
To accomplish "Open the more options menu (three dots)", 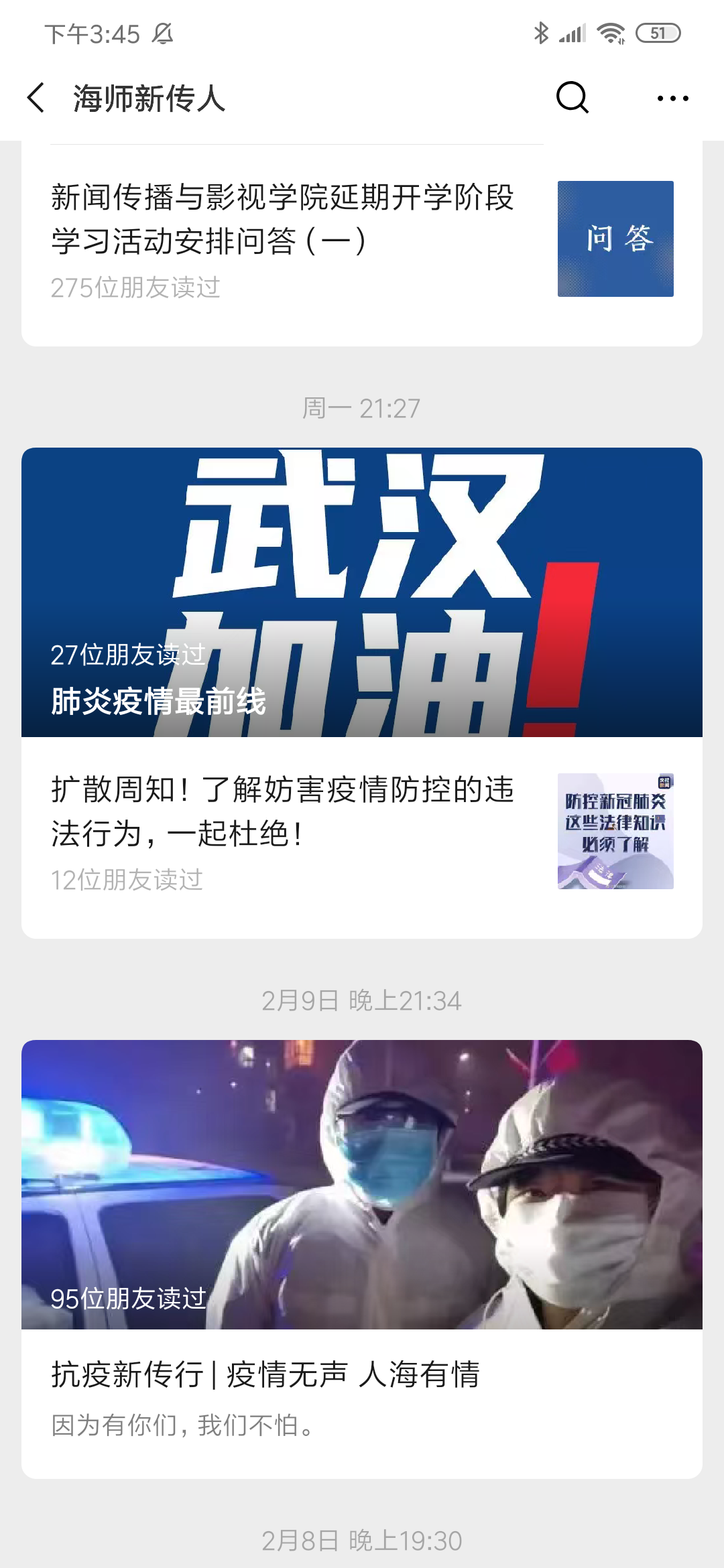I will (672, 99).
